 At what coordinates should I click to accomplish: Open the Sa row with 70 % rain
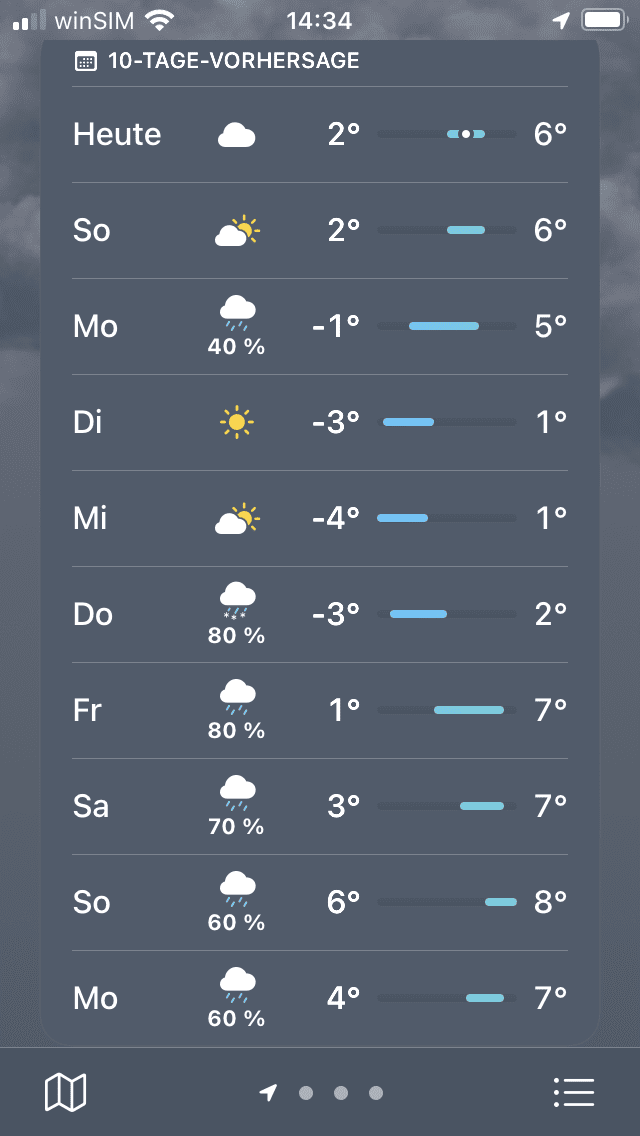tap(320, 806)
